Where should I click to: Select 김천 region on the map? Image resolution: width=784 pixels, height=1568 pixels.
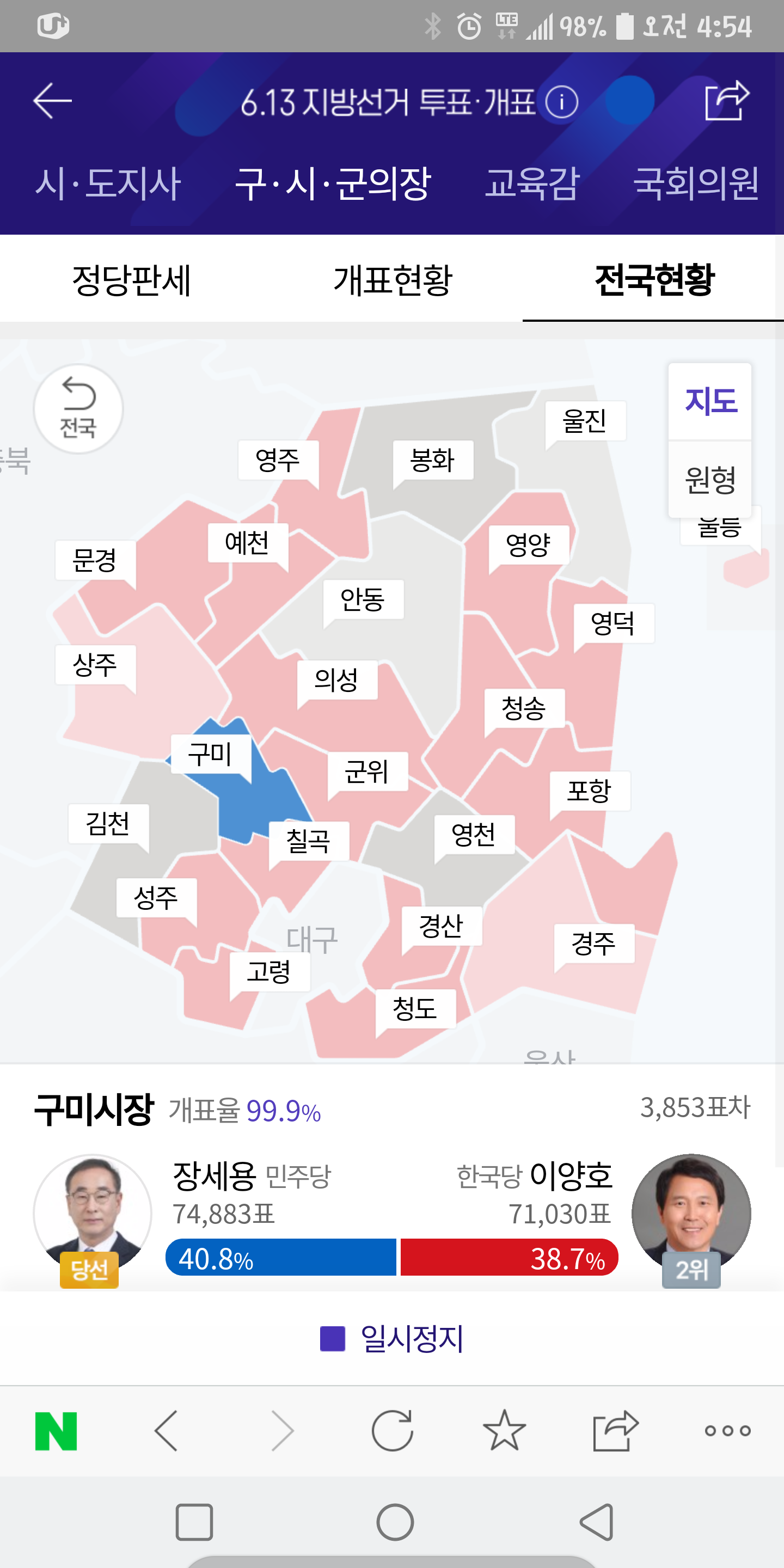tap(108, 823)
